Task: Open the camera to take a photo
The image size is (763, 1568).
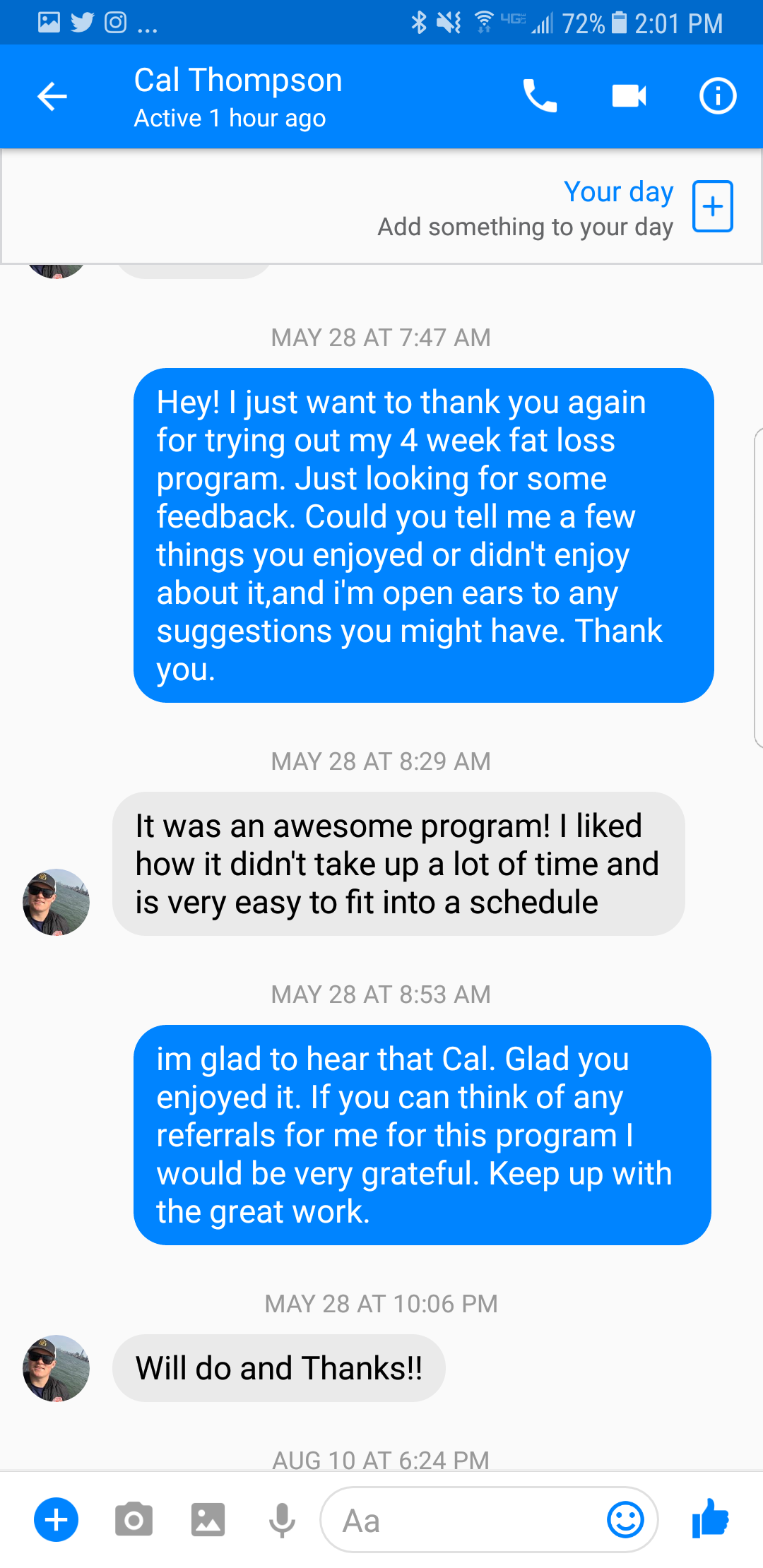Action: [134, 1519]
